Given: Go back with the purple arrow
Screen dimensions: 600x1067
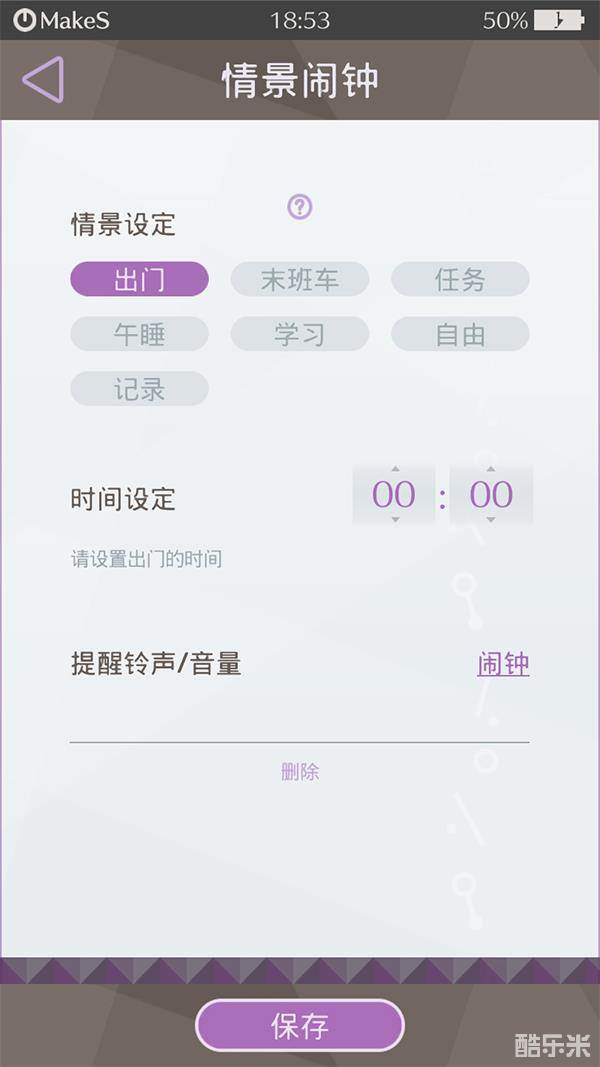Looking at the screenshot, I should click(43, 80).
